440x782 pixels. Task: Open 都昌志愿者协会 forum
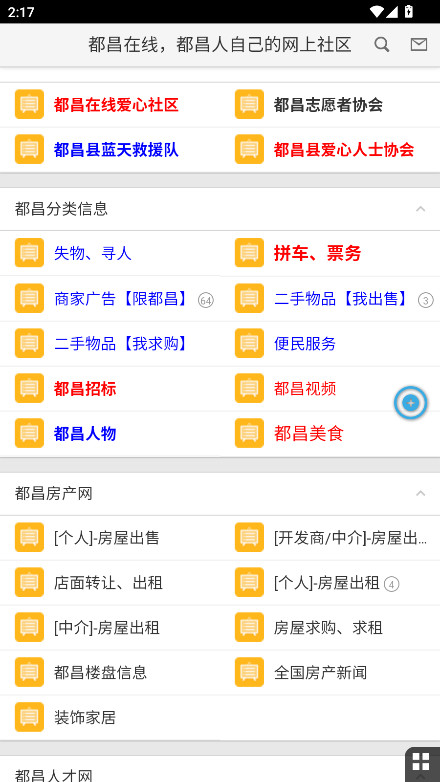328,105
